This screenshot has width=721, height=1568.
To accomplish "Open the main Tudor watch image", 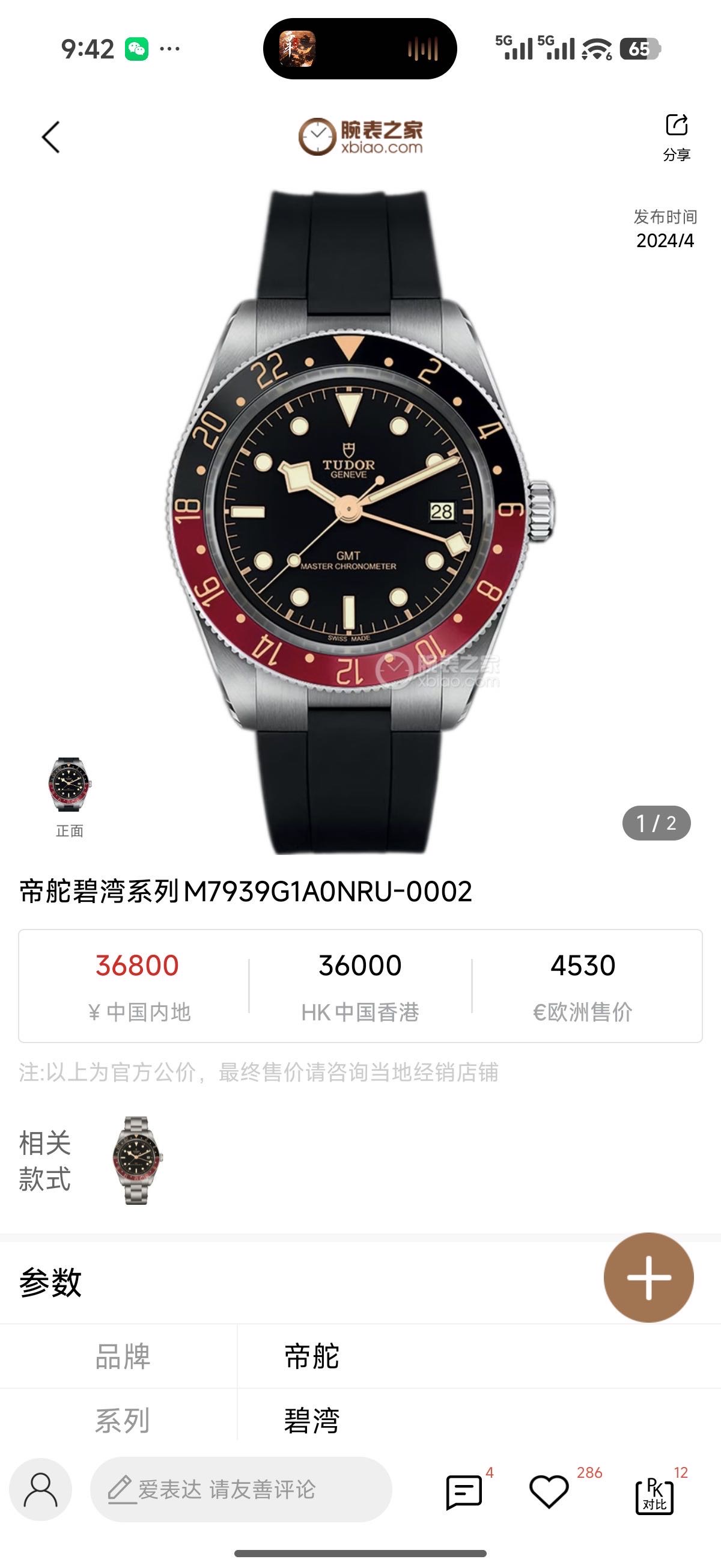I will [359, 518].
